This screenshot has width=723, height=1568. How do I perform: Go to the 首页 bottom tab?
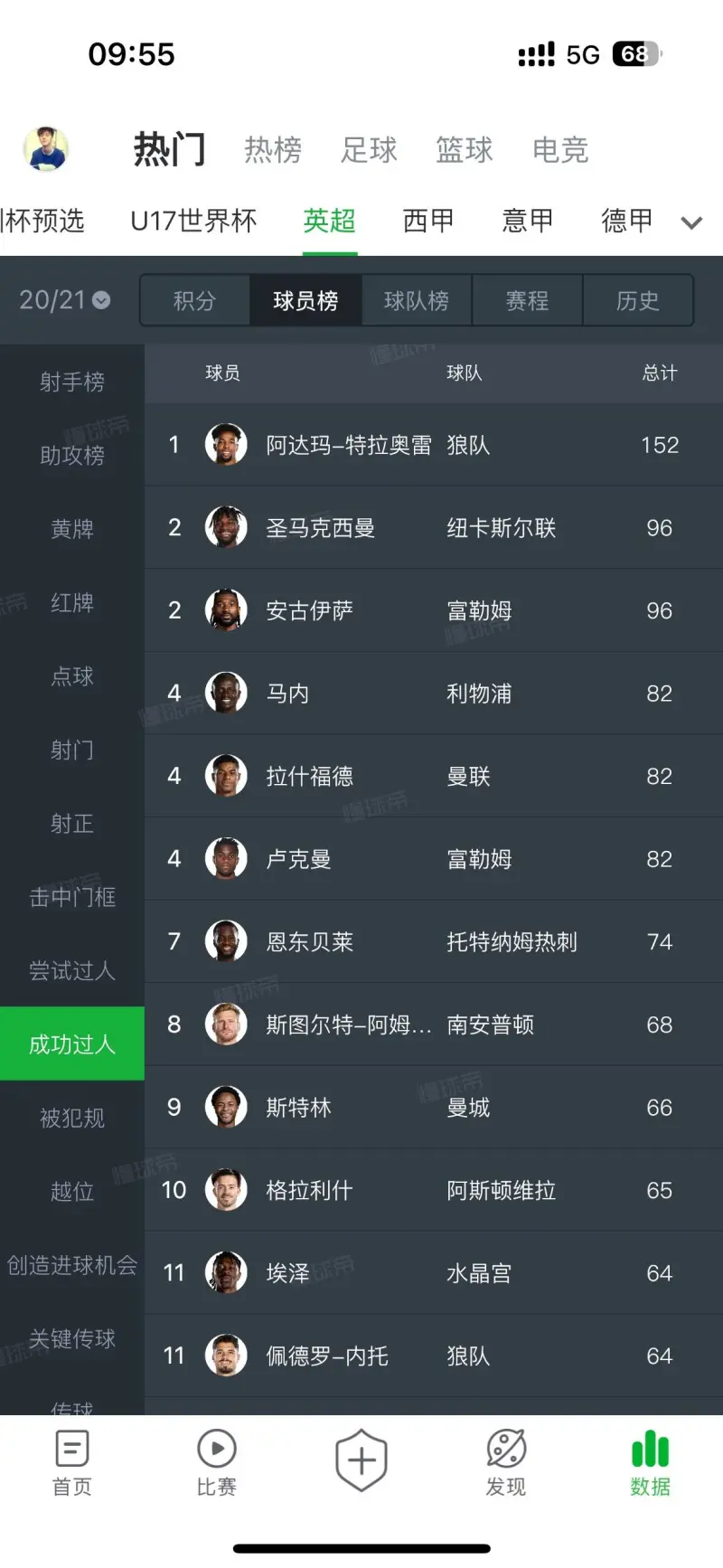tap(72, 1463)
